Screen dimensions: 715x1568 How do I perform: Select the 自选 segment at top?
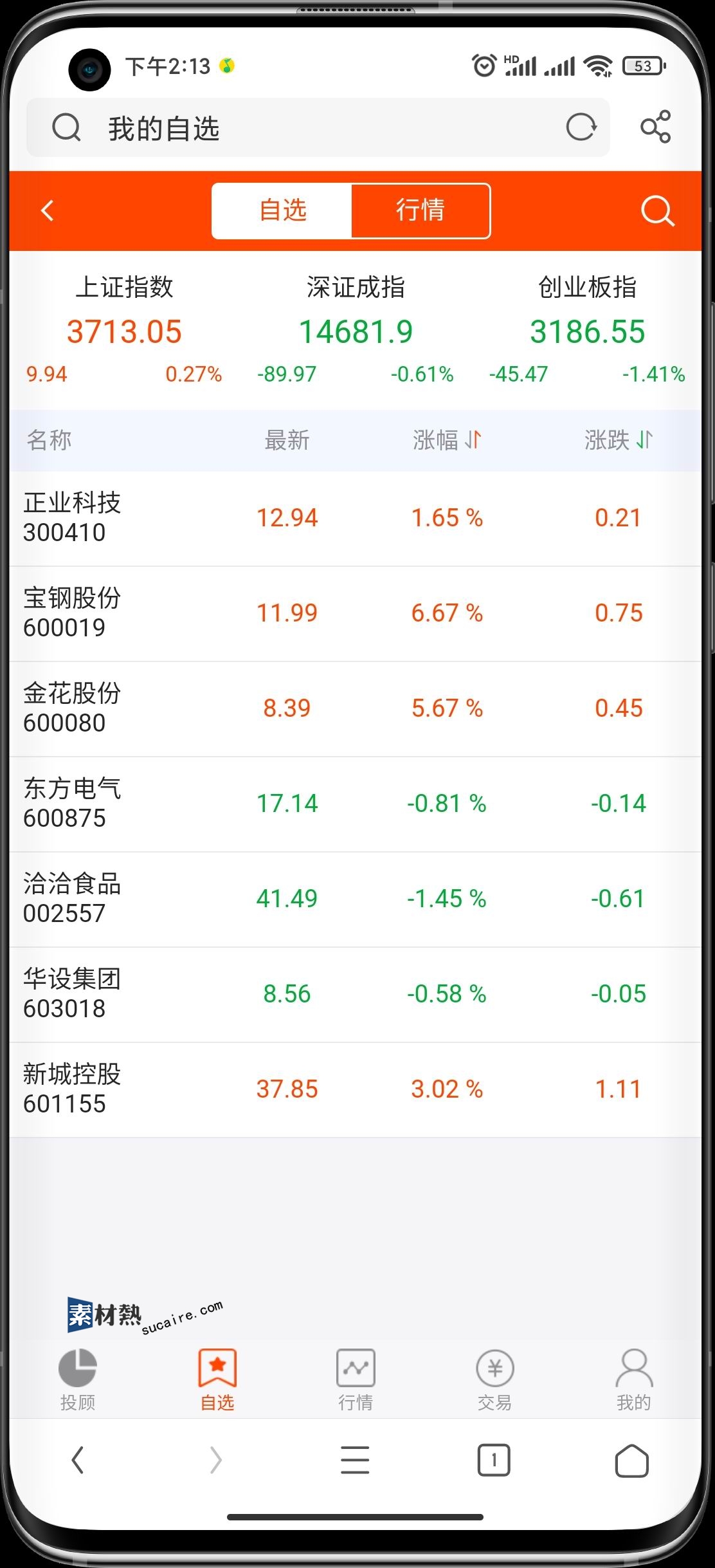[282, 210]
